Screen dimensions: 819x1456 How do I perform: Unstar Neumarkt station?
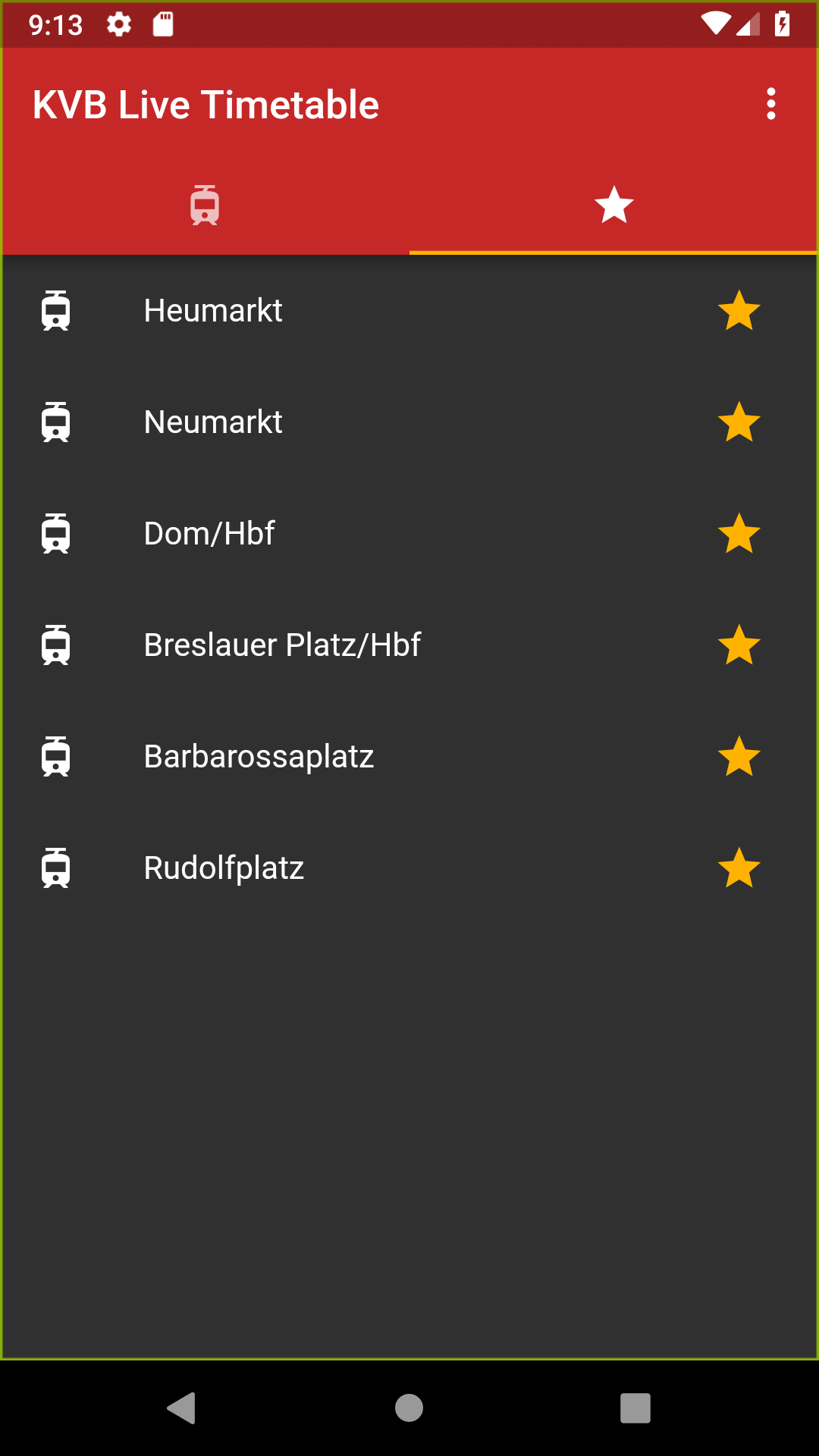click(739, 422)
